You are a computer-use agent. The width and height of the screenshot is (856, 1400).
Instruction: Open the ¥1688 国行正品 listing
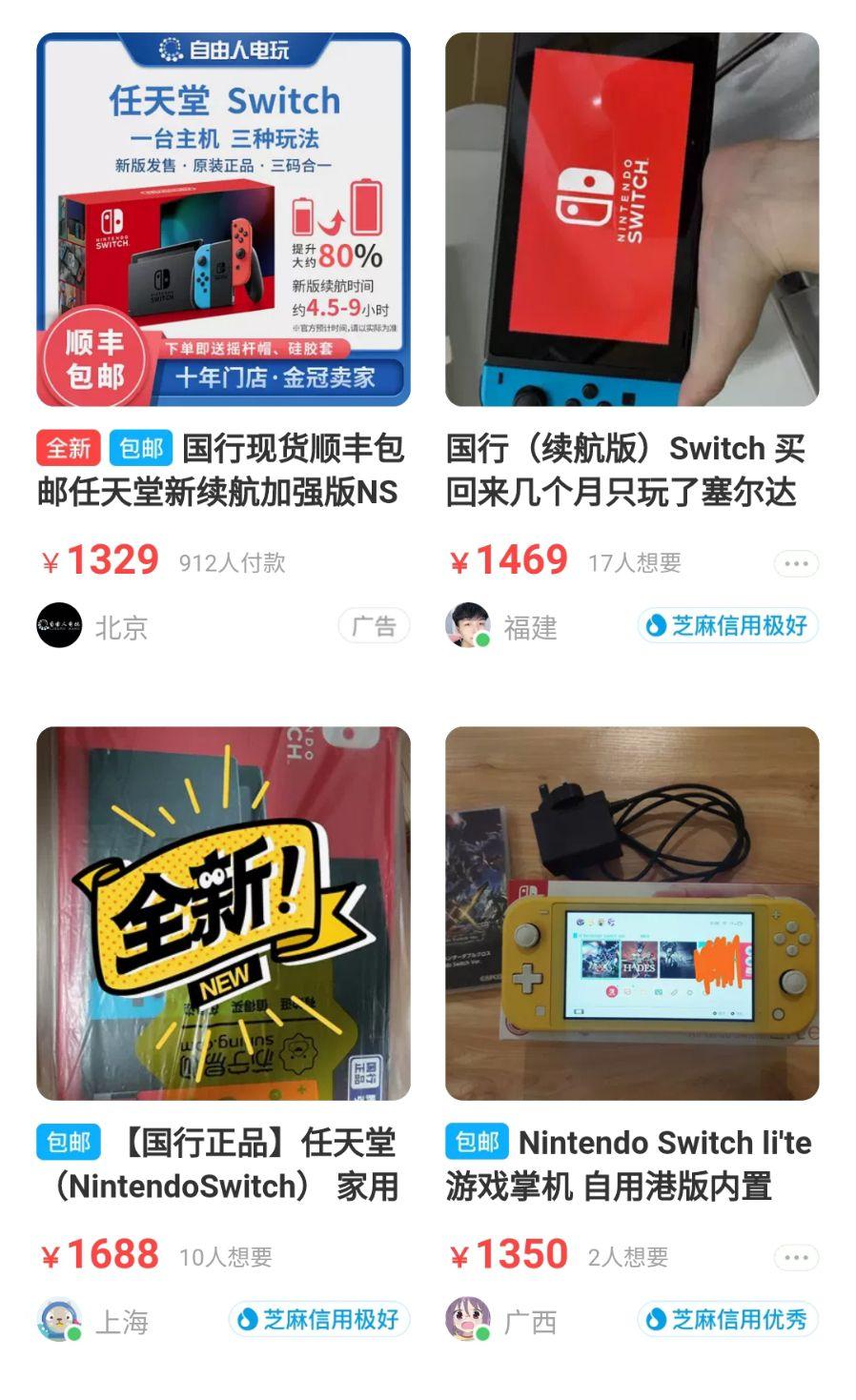click(x=223, y=914)
